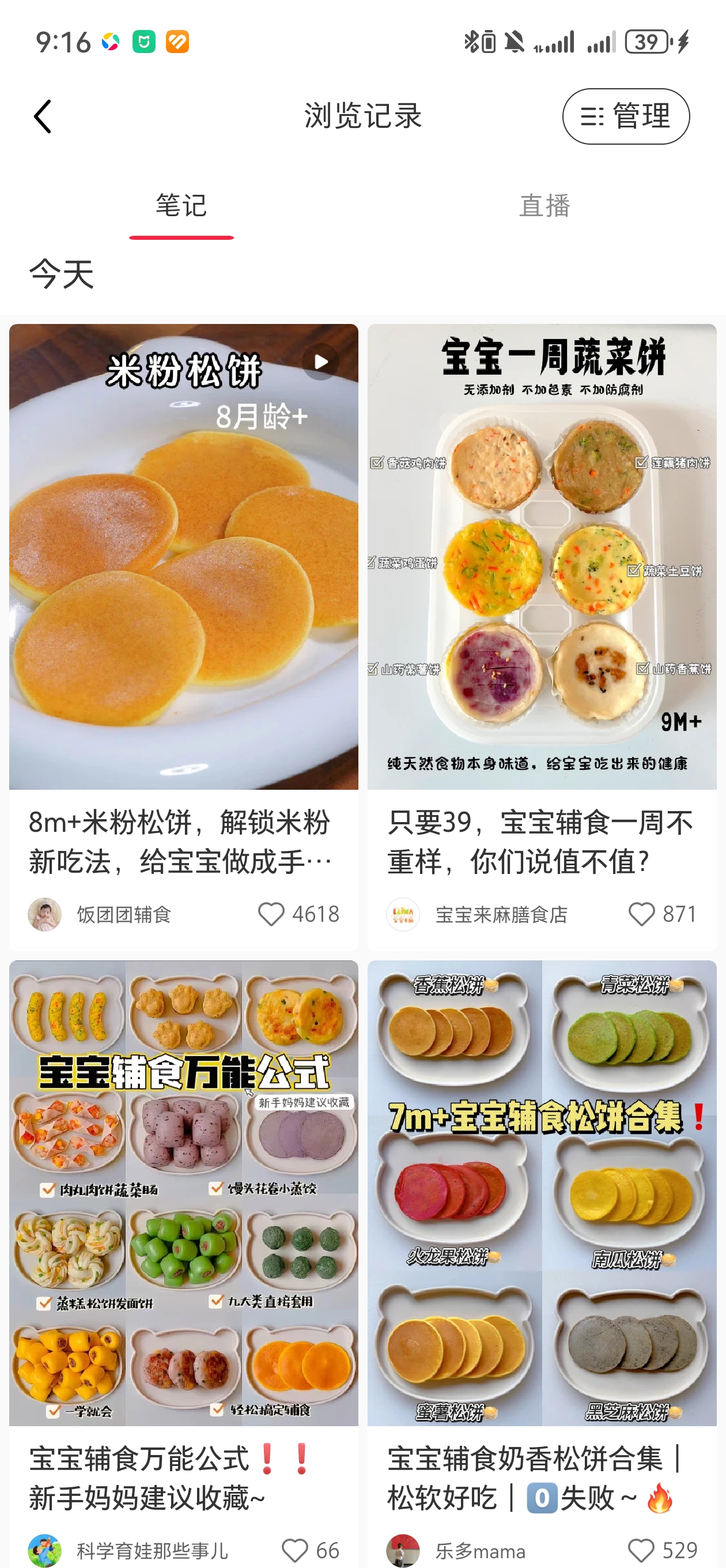This screenshot has width=726, height=1568.
Task: Like the note by 宝宝来麻膳食店
Action: [641, 914]
